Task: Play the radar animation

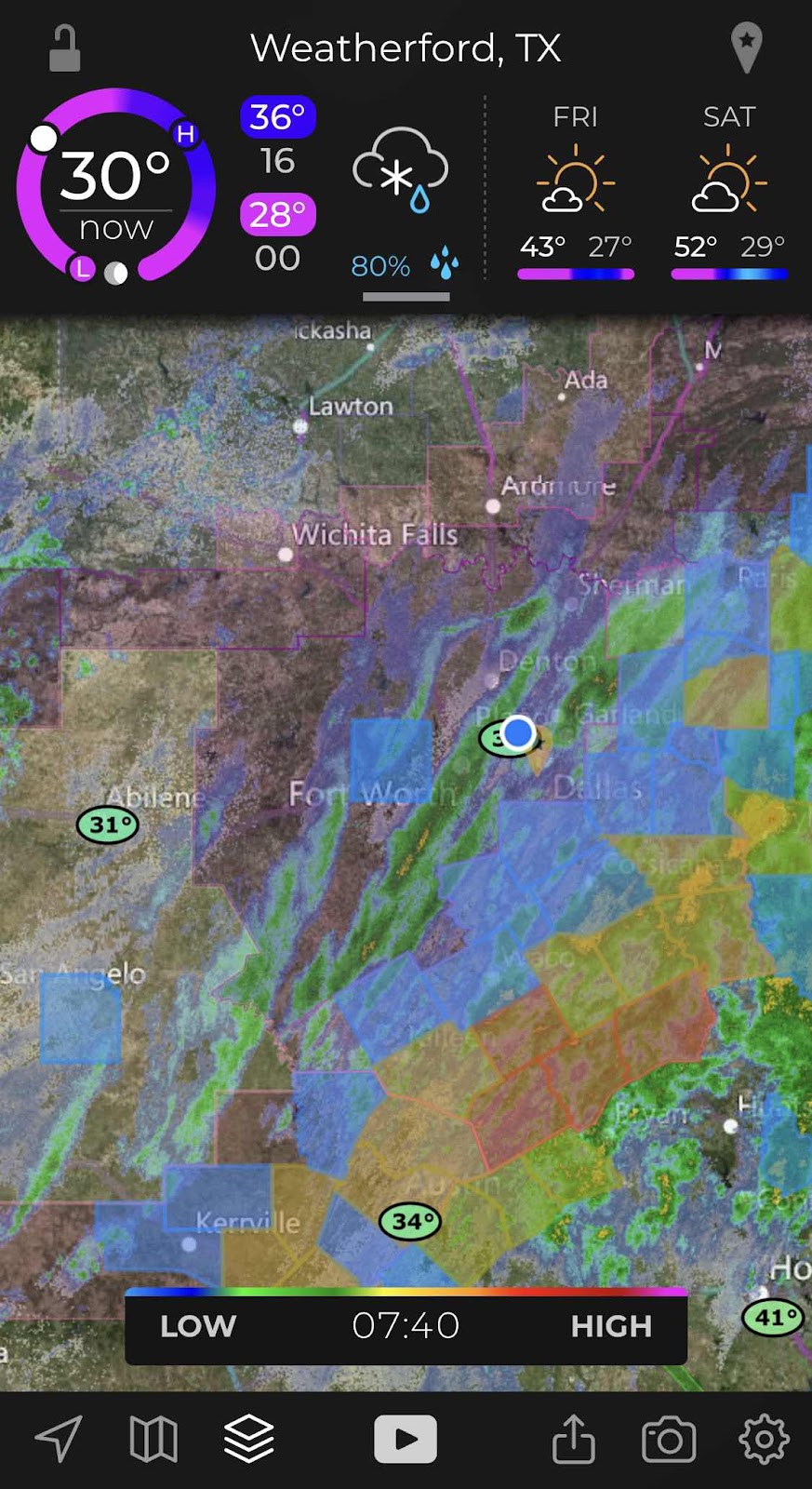Action: (x=406, y=1439)
